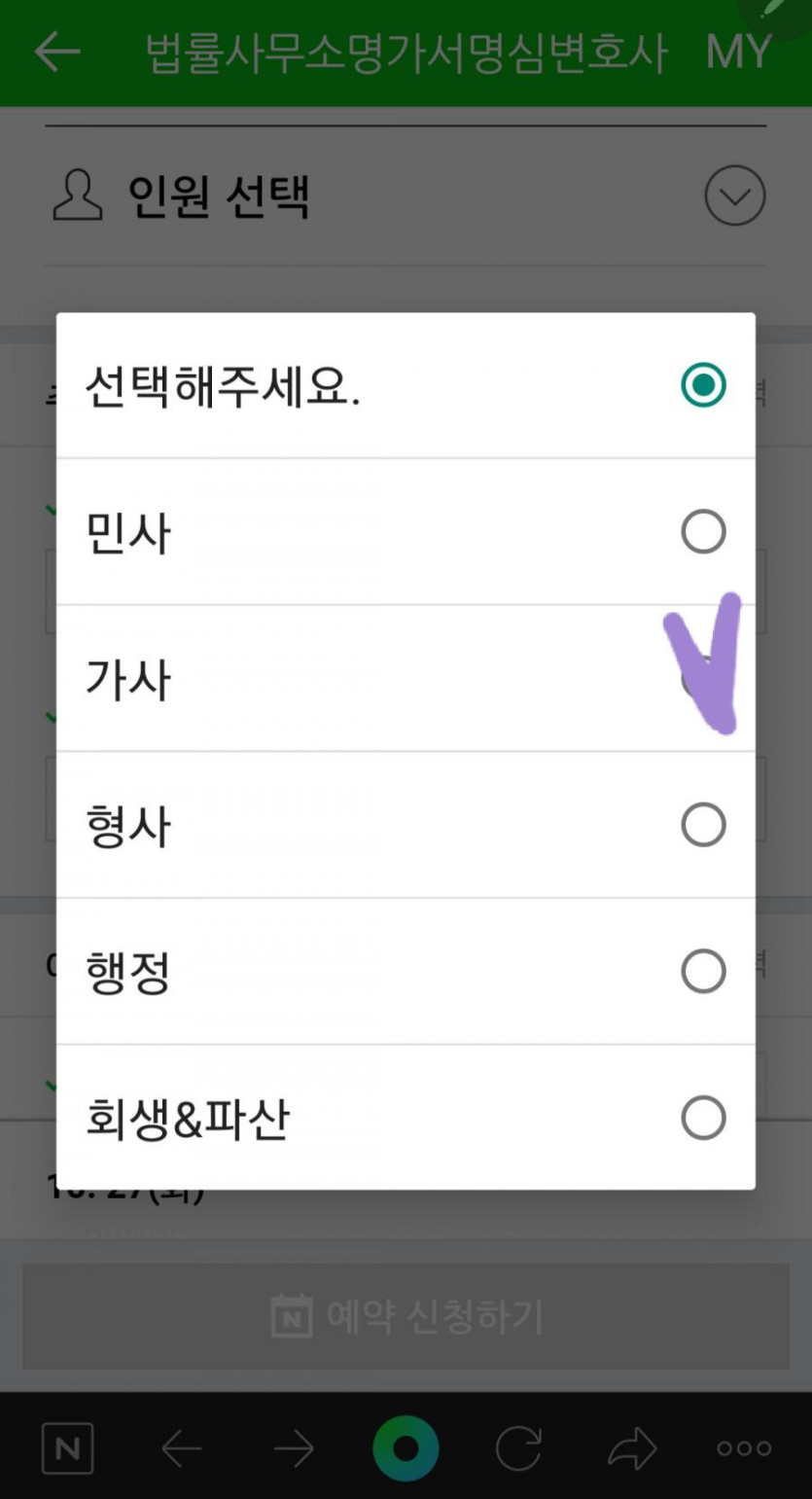
Task: Select the 형사 option
Action: [406, 825]
